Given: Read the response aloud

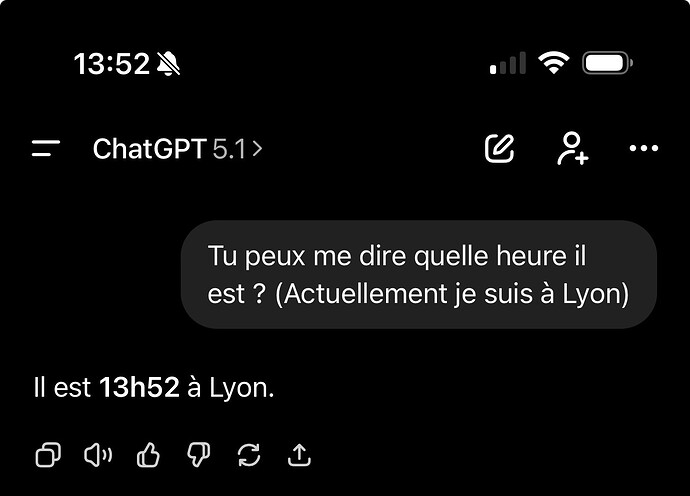Looking at the screenshot, I should coord(98,456).
